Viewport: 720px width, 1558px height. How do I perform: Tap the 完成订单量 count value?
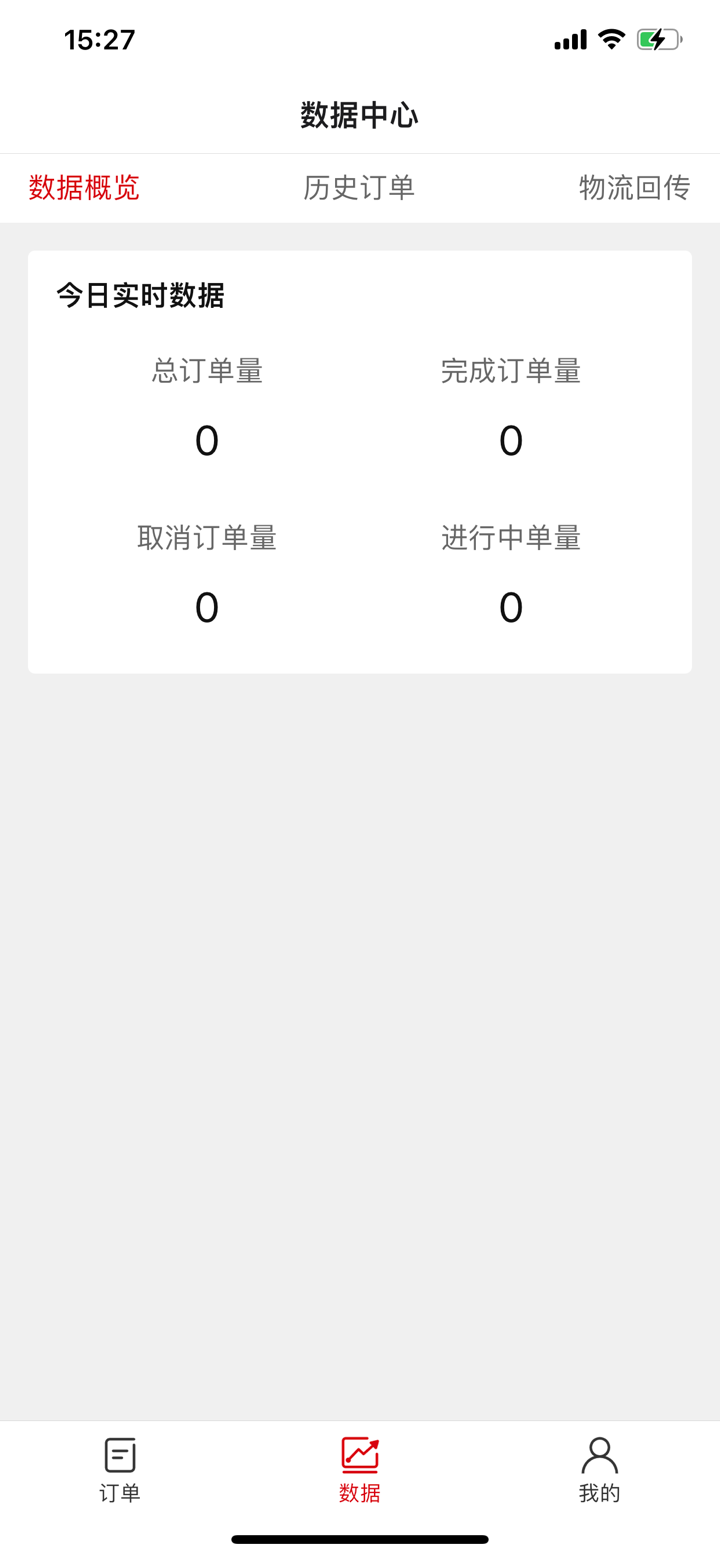[x=511, y=440]
